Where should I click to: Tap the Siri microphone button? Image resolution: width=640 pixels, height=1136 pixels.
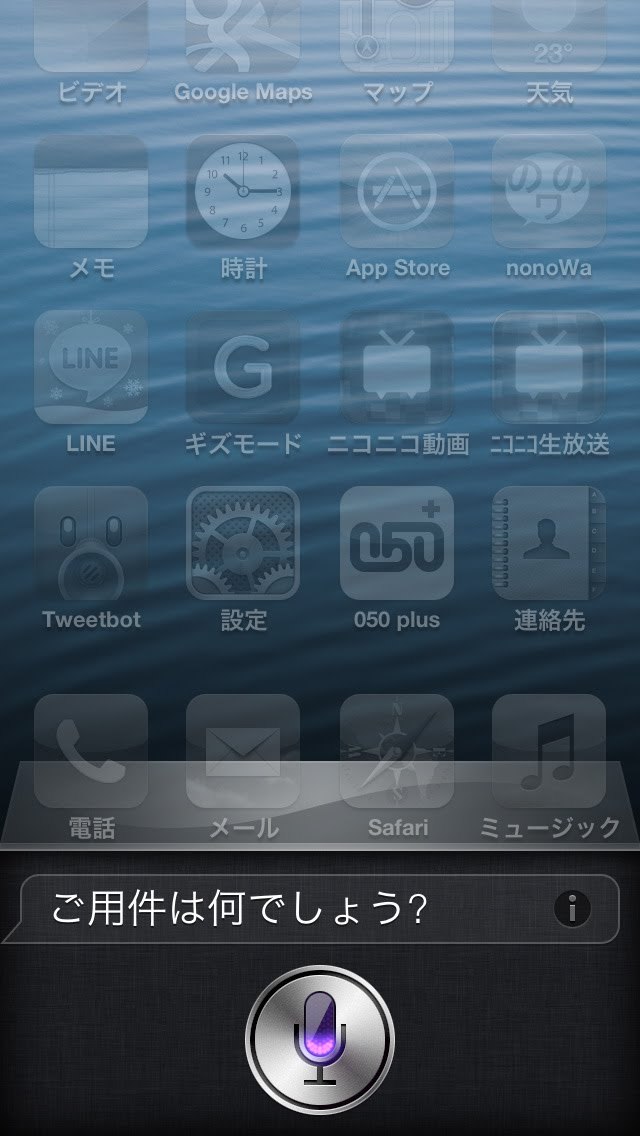coord(320,1040)
